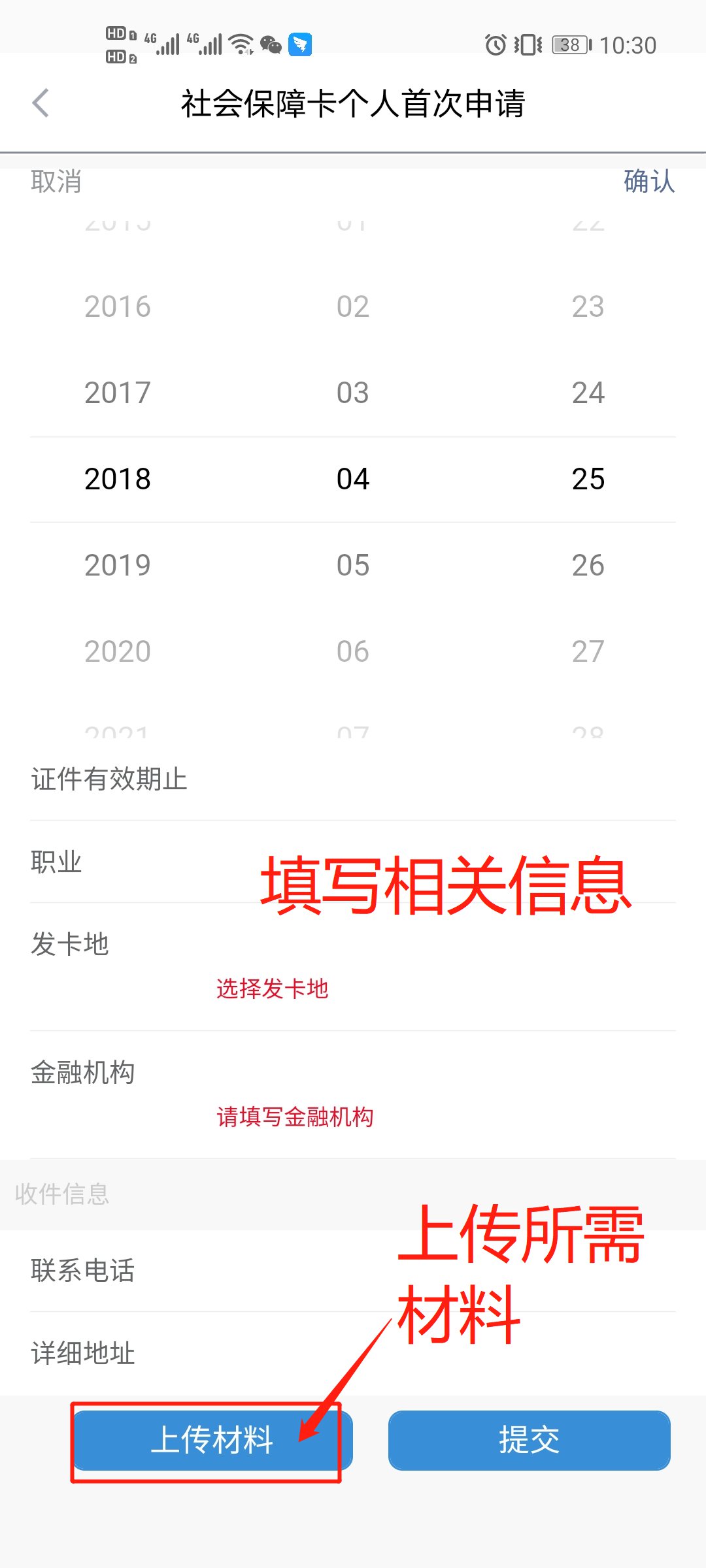Tap the 职业 occupation field
The height and width of the screenshot is (1568, 706).
pyautogui.click(x=353, y=862)
